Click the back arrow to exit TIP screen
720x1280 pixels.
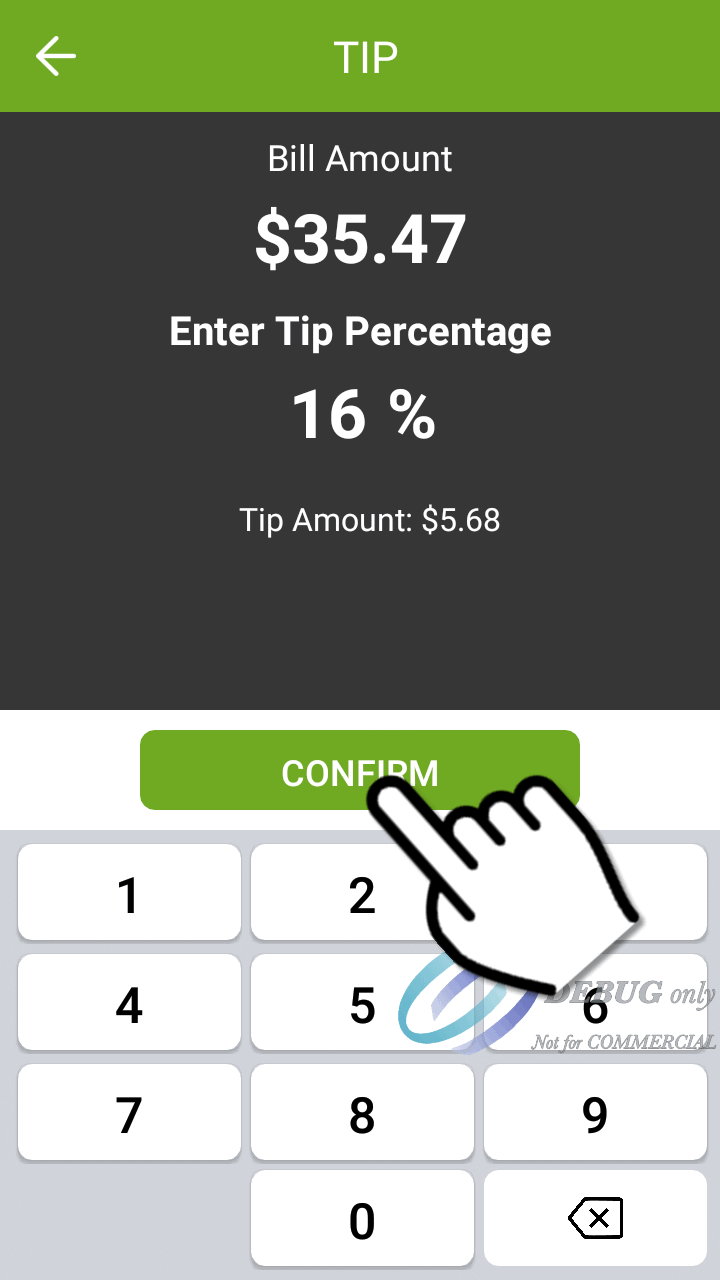(55, 56)
